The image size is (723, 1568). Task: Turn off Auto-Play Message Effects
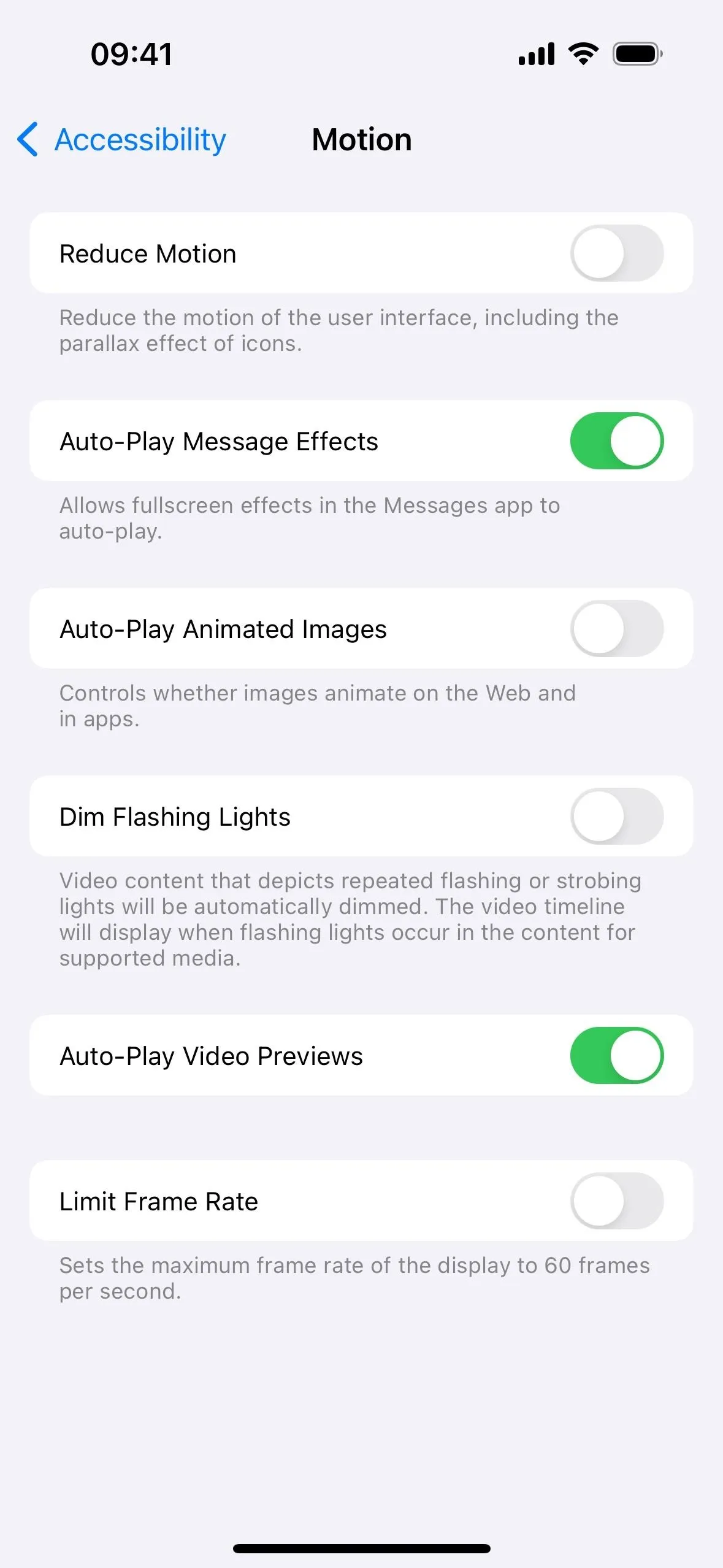pyautogui.click(x=617, y=440)
